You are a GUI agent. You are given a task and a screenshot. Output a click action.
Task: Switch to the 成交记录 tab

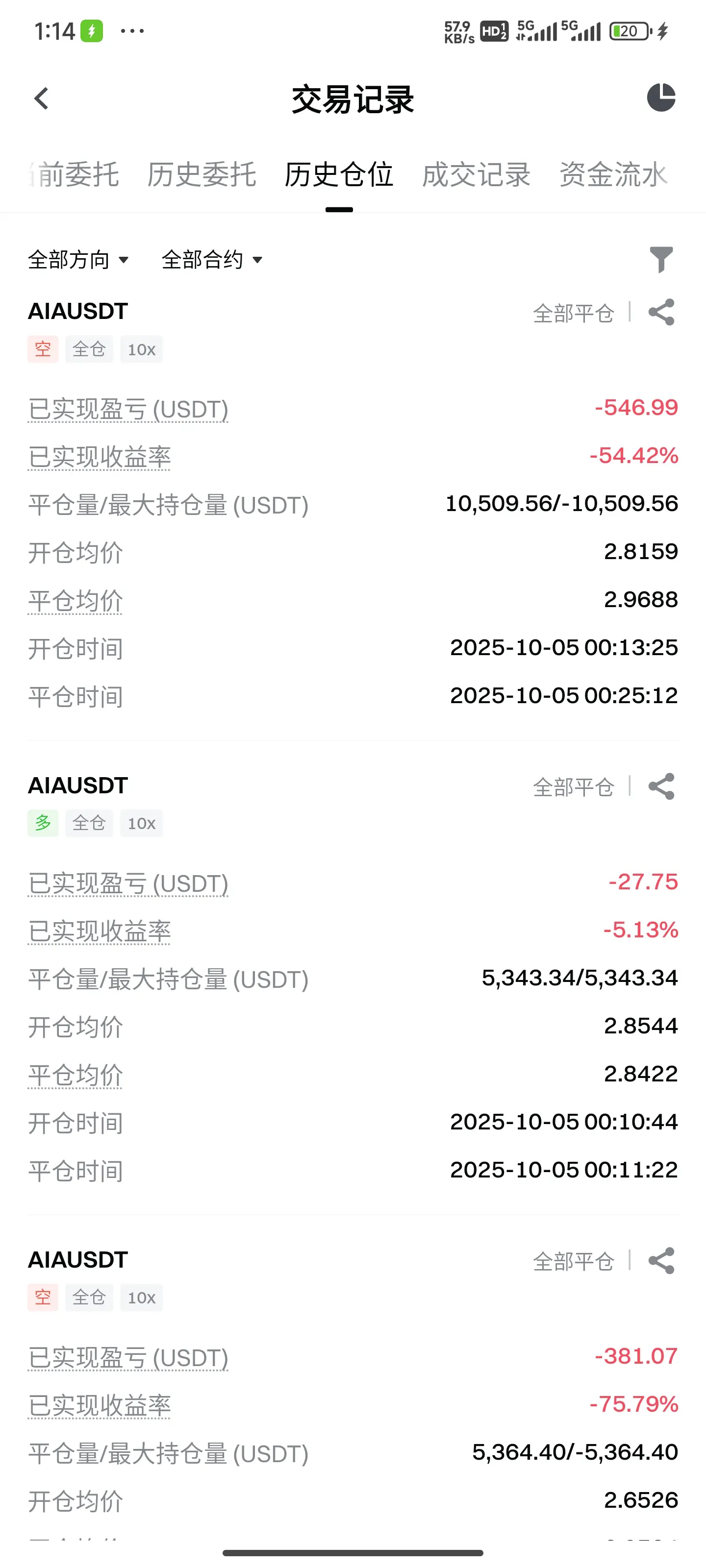(476, 175)
